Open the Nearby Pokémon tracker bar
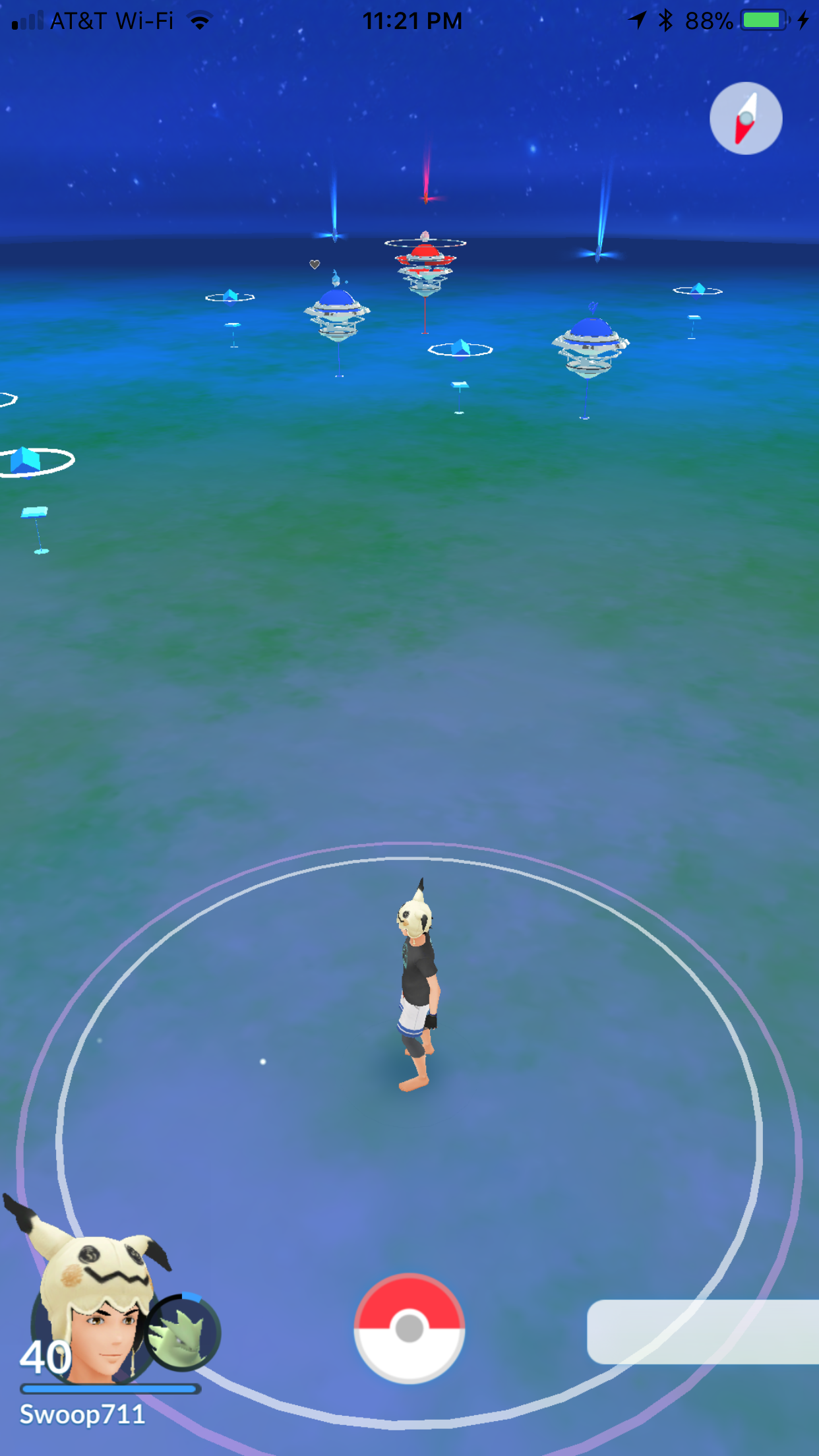Image resolution: width=819 pixels, height=1456 pixels. click(703, 1331)
